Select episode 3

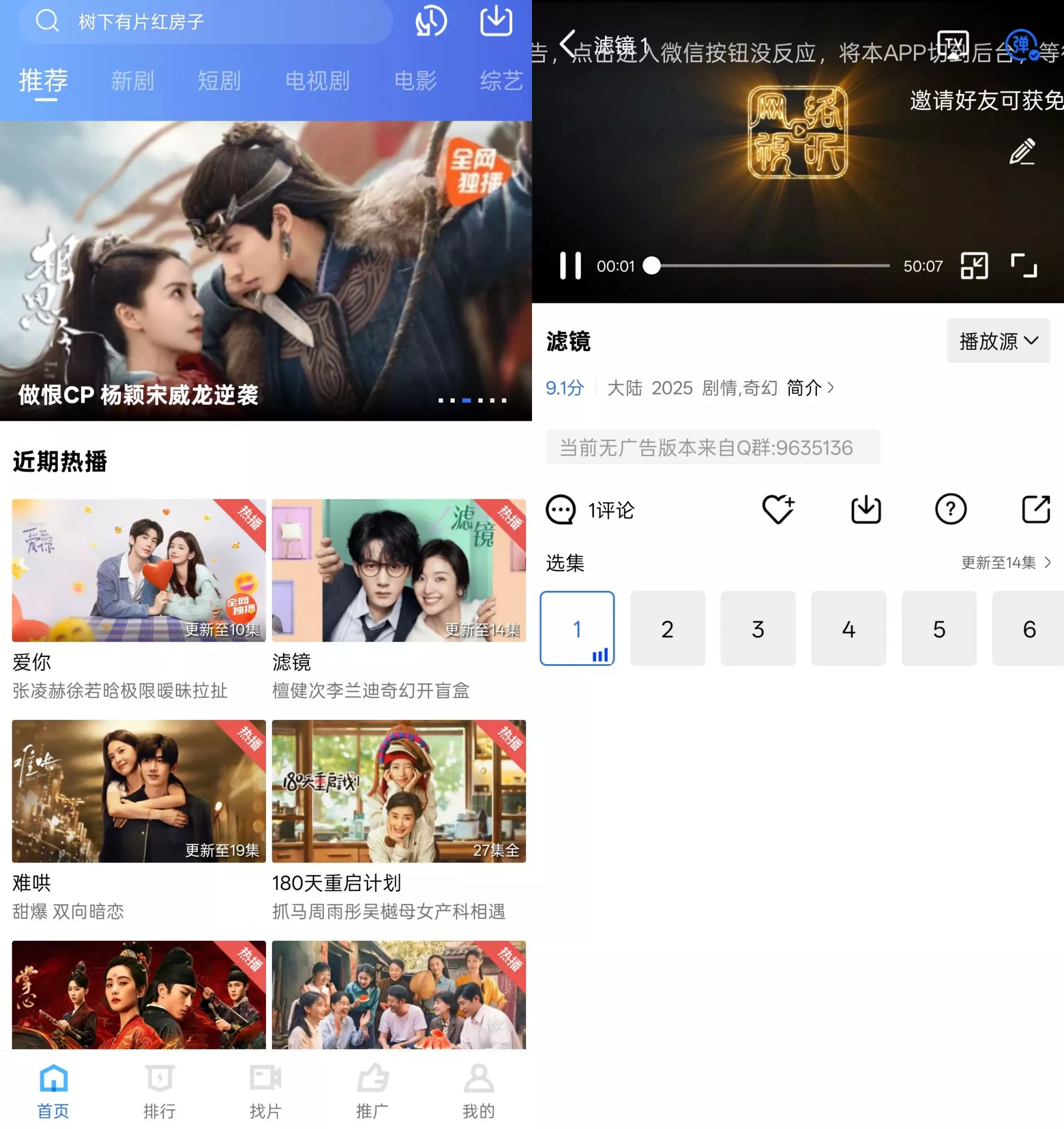click(758, 628)
